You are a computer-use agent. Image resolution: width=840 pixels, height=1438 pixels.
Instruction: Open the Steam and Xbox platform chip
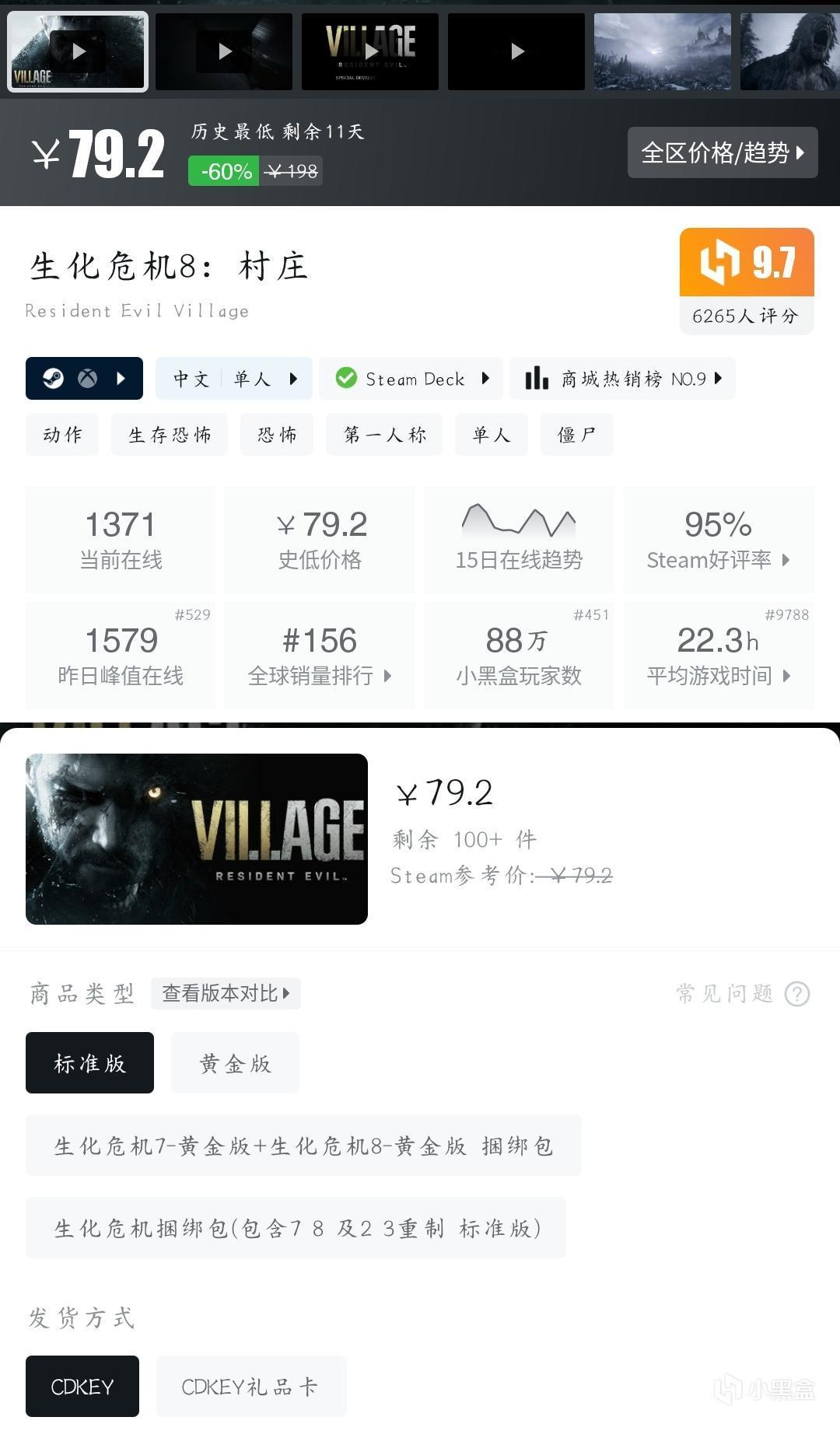pos(84,379)
